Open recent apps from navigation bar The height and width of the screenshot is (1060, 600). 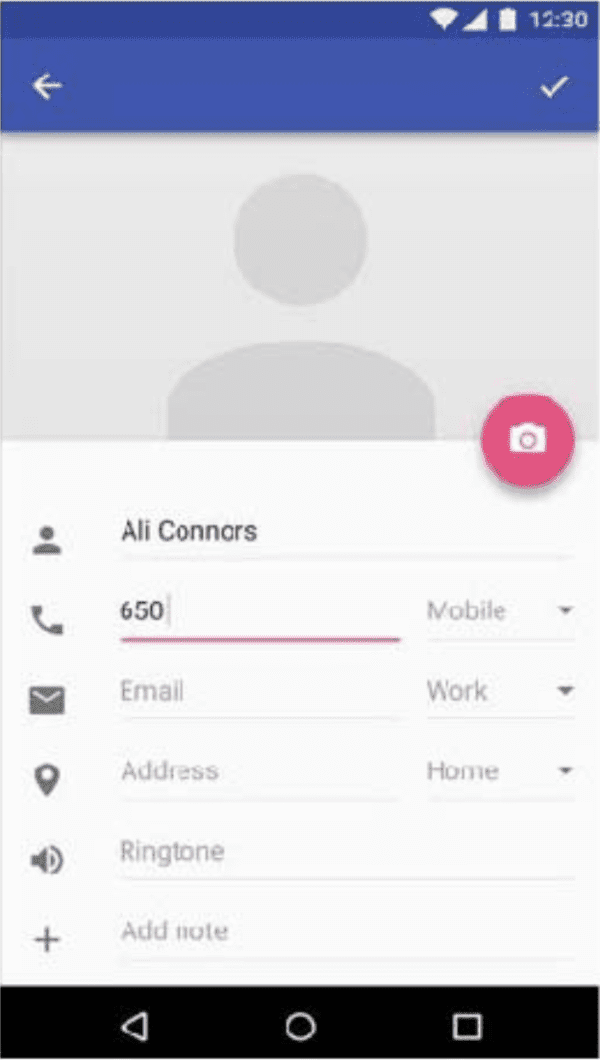466,1025
